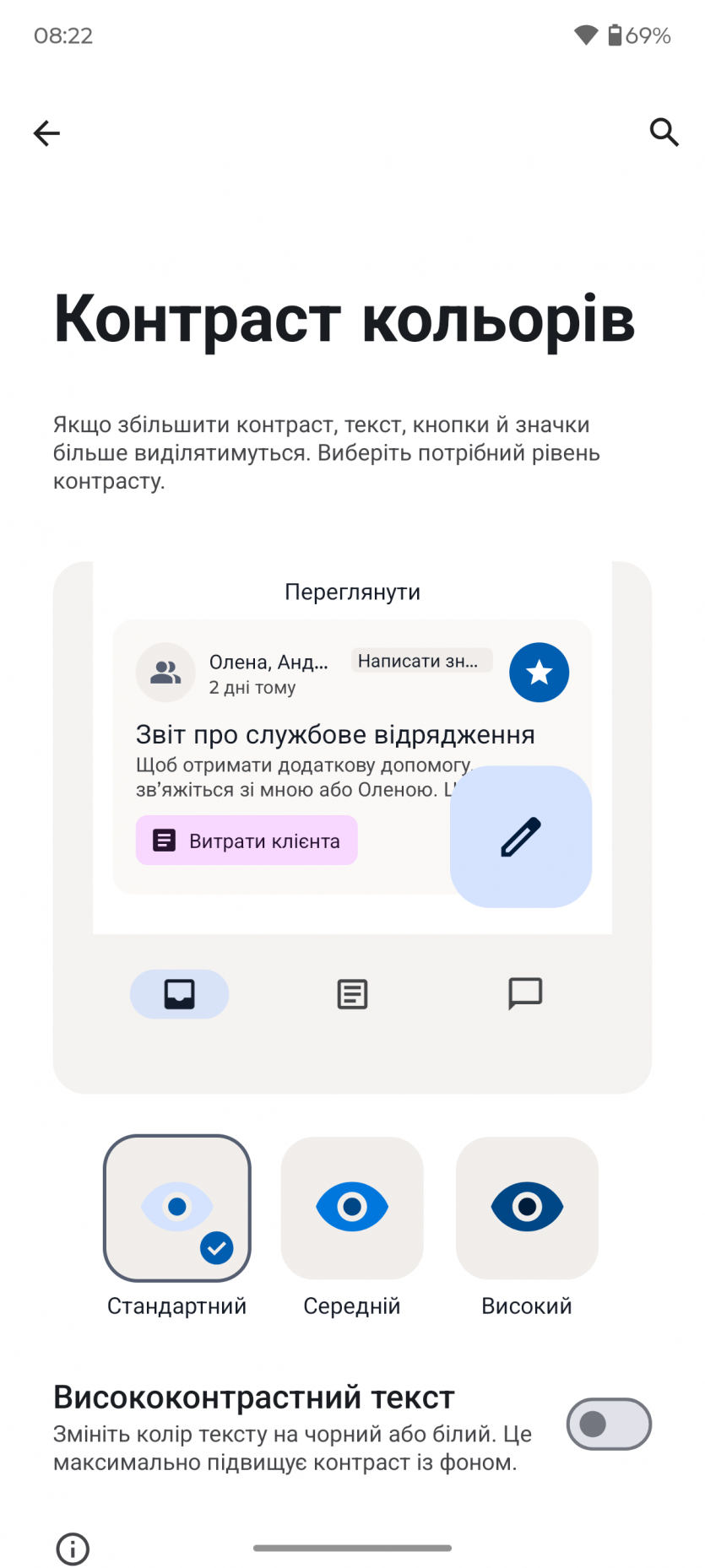Go back to the previous settings screen
705x1568 pixels.
point(46,132)
